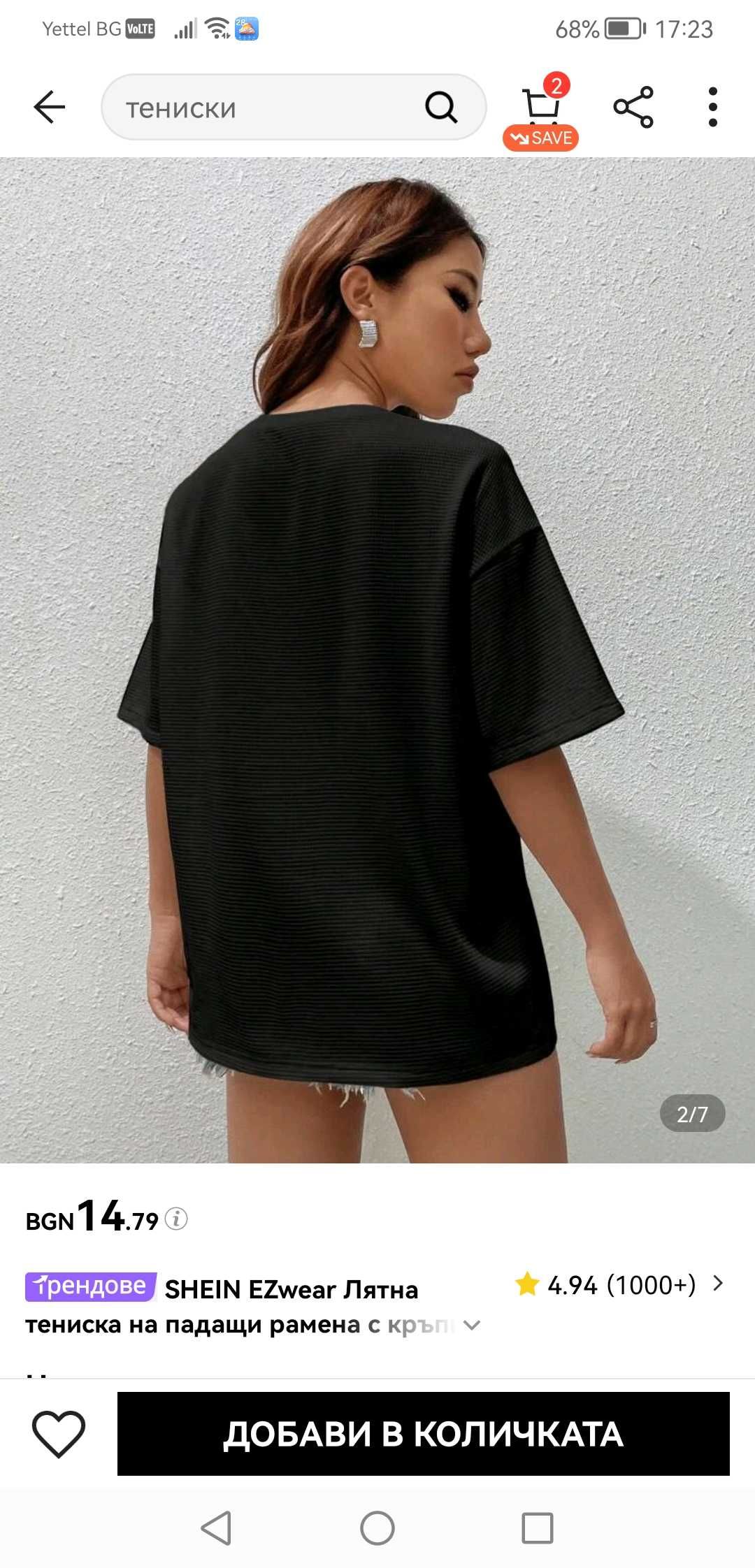Open system recent apps
Screen dimensions: 755x1568
click(537, 1528)
